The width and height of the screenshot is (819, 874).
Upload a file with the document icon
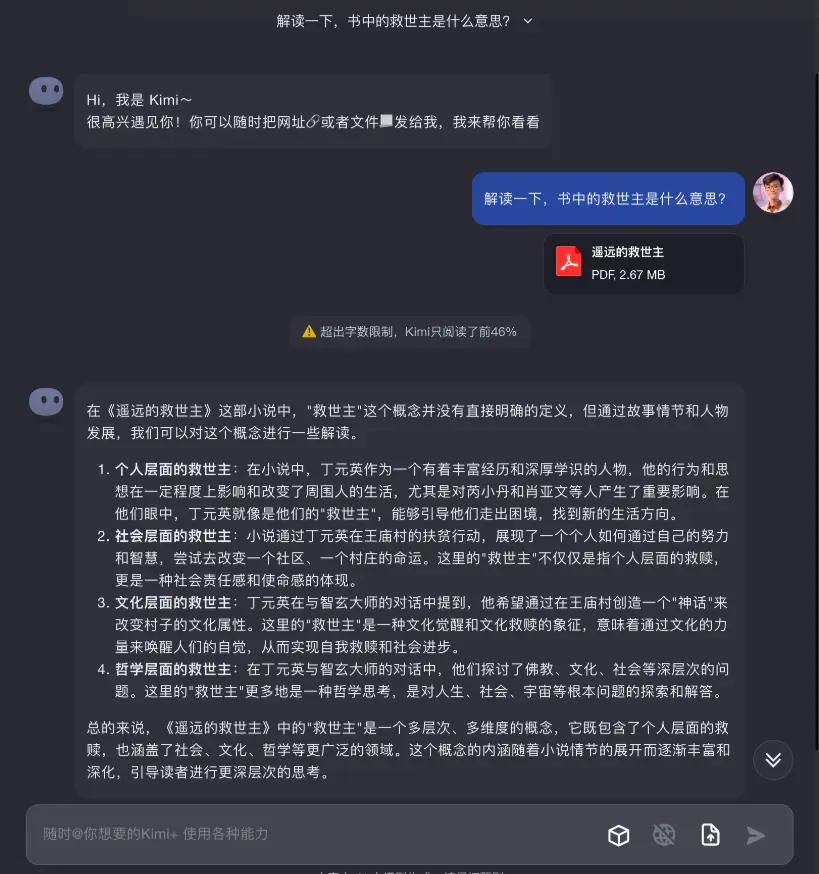coord(710,835)
